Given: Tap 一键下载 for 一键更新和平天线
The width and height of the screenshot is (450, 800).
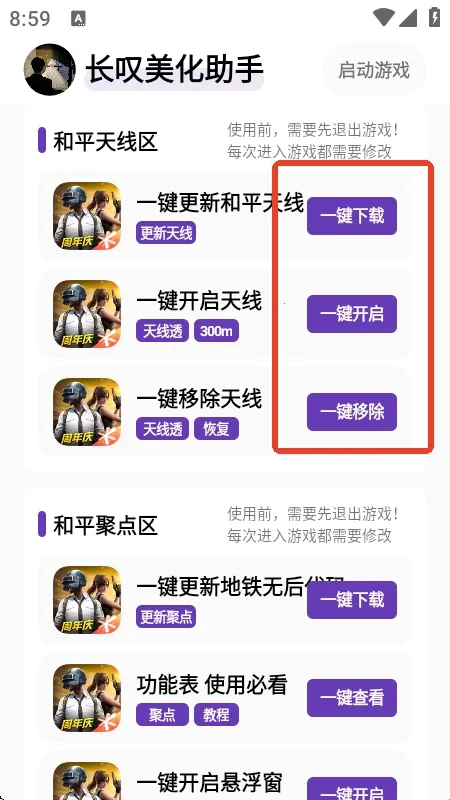Looking at the screenshot, I should point(352,216).
